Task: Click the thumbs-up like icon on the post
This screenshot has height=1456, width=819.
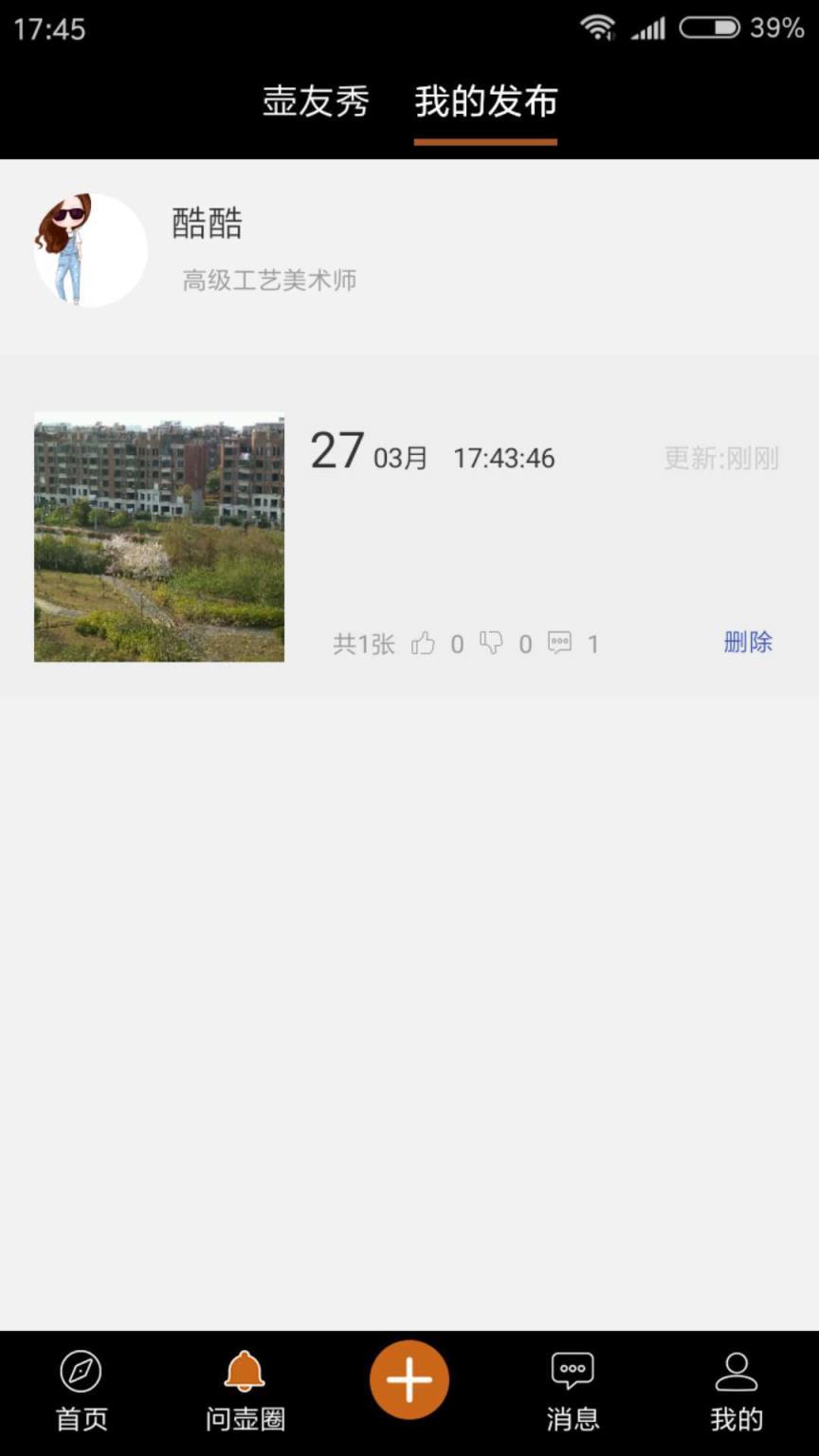Action: pos(424,643)
